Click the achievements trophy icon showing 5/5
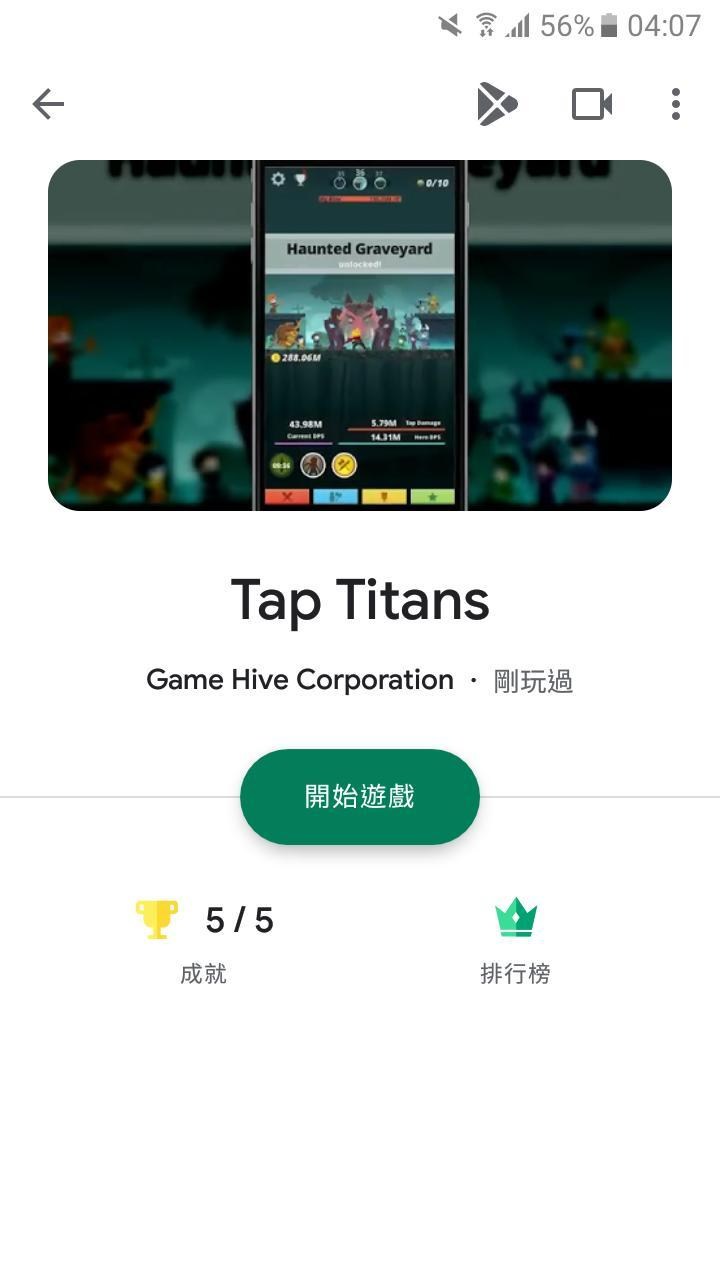720x1280 pixels. point(156,917)
